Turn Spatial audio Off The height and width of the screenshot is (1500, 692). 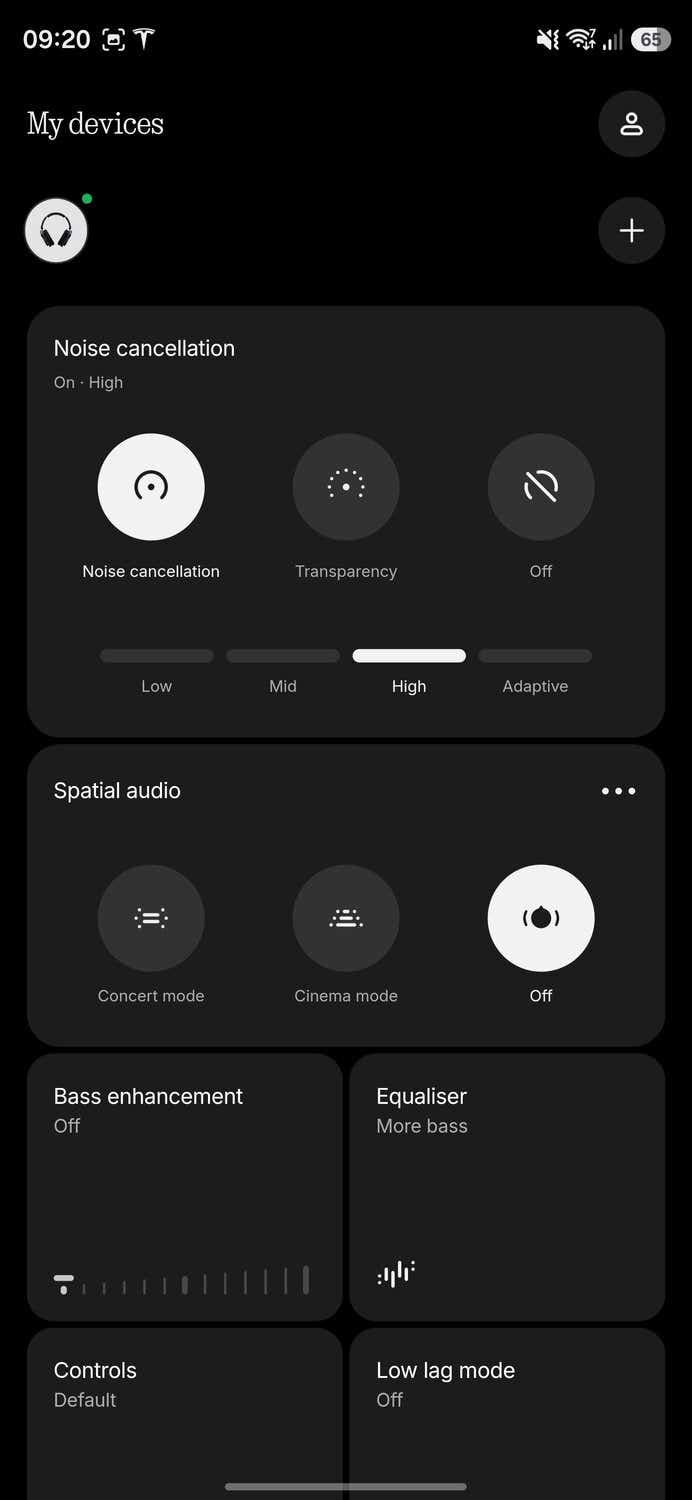click(x=541, y=918)
